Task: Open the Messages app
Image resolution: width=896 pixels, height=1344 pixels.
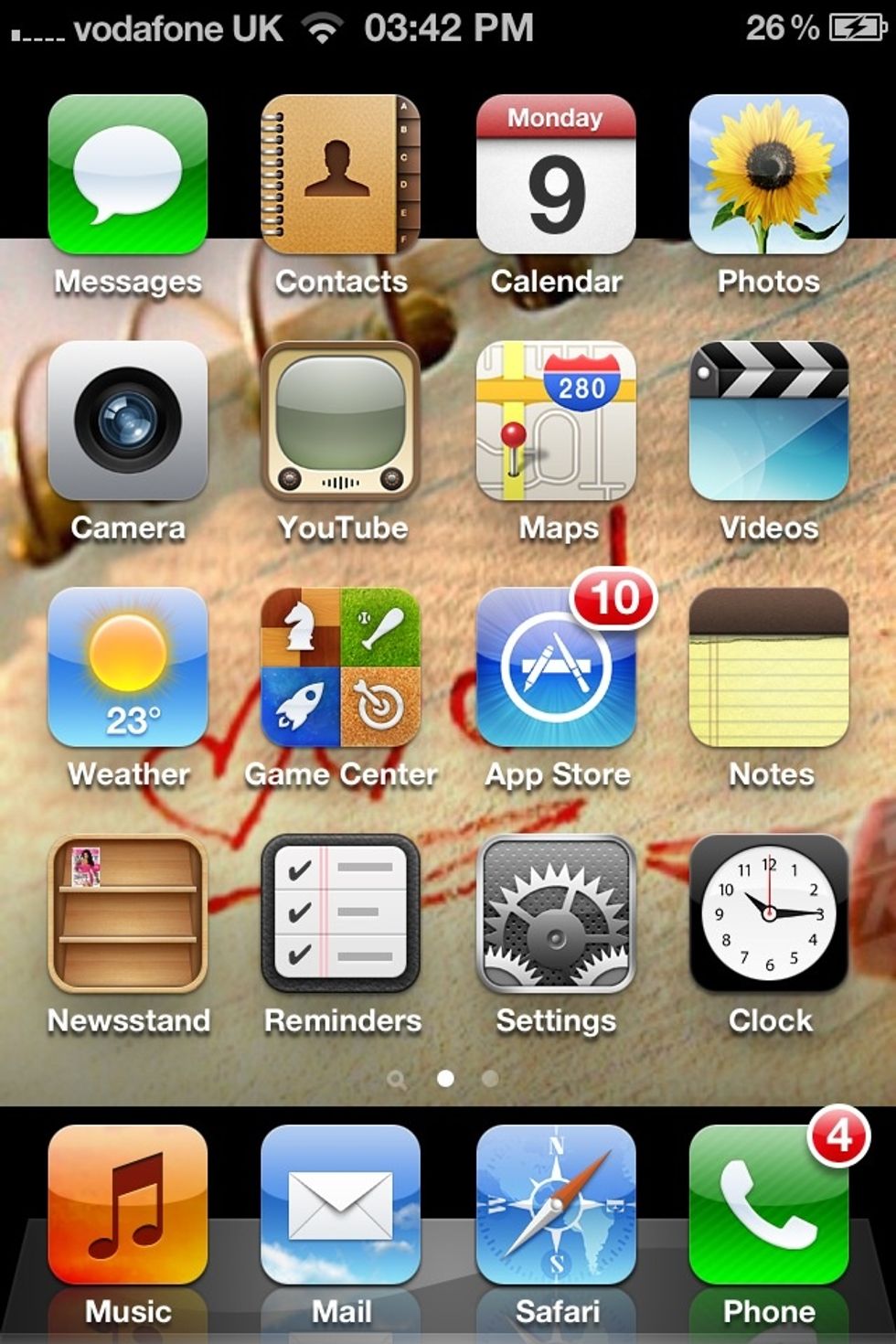Action: [128, 175]
